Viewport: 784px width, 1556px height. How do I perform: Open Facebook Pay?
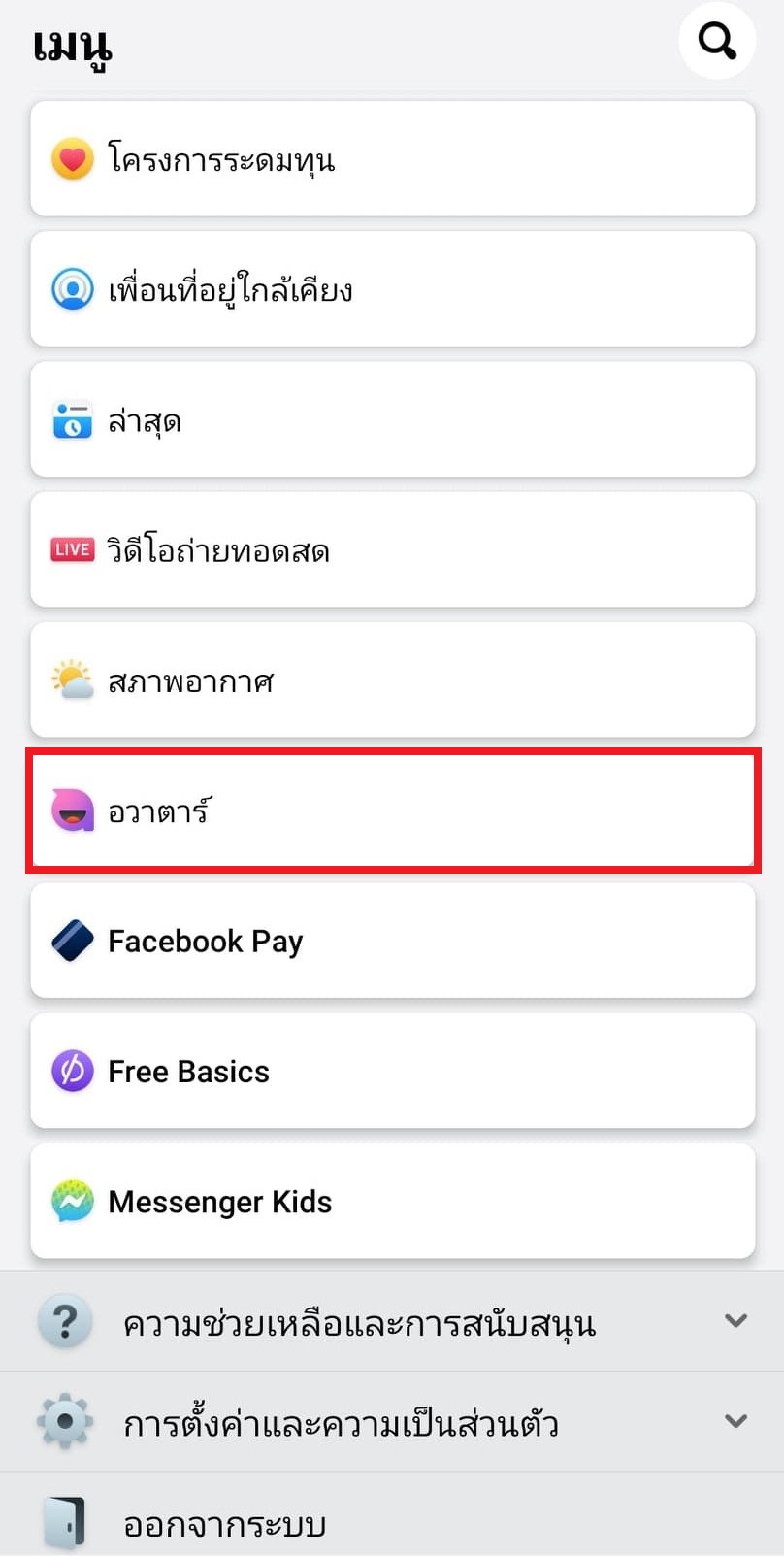tap(392, 941)
